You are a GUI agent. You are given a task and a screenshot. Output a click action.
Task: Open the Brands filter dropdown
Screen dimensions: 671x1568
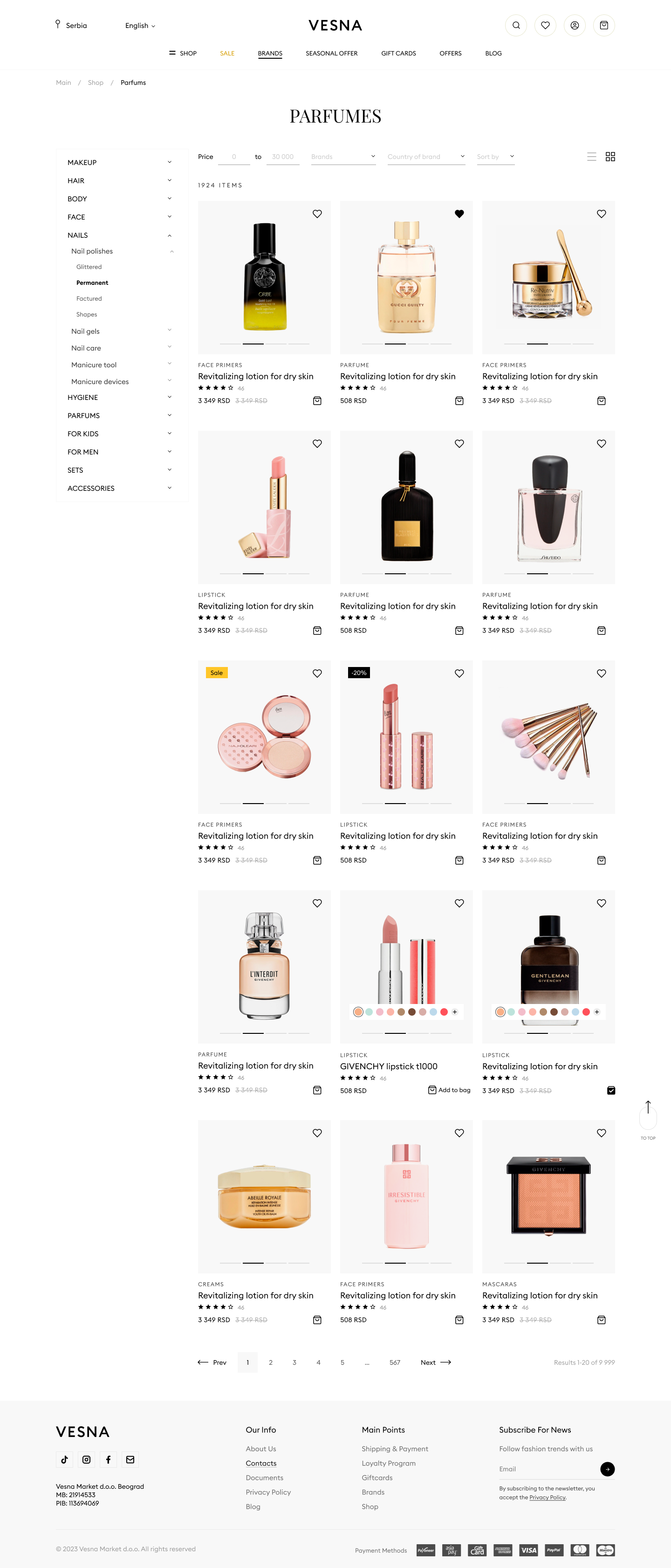click(x=343, y=157)
